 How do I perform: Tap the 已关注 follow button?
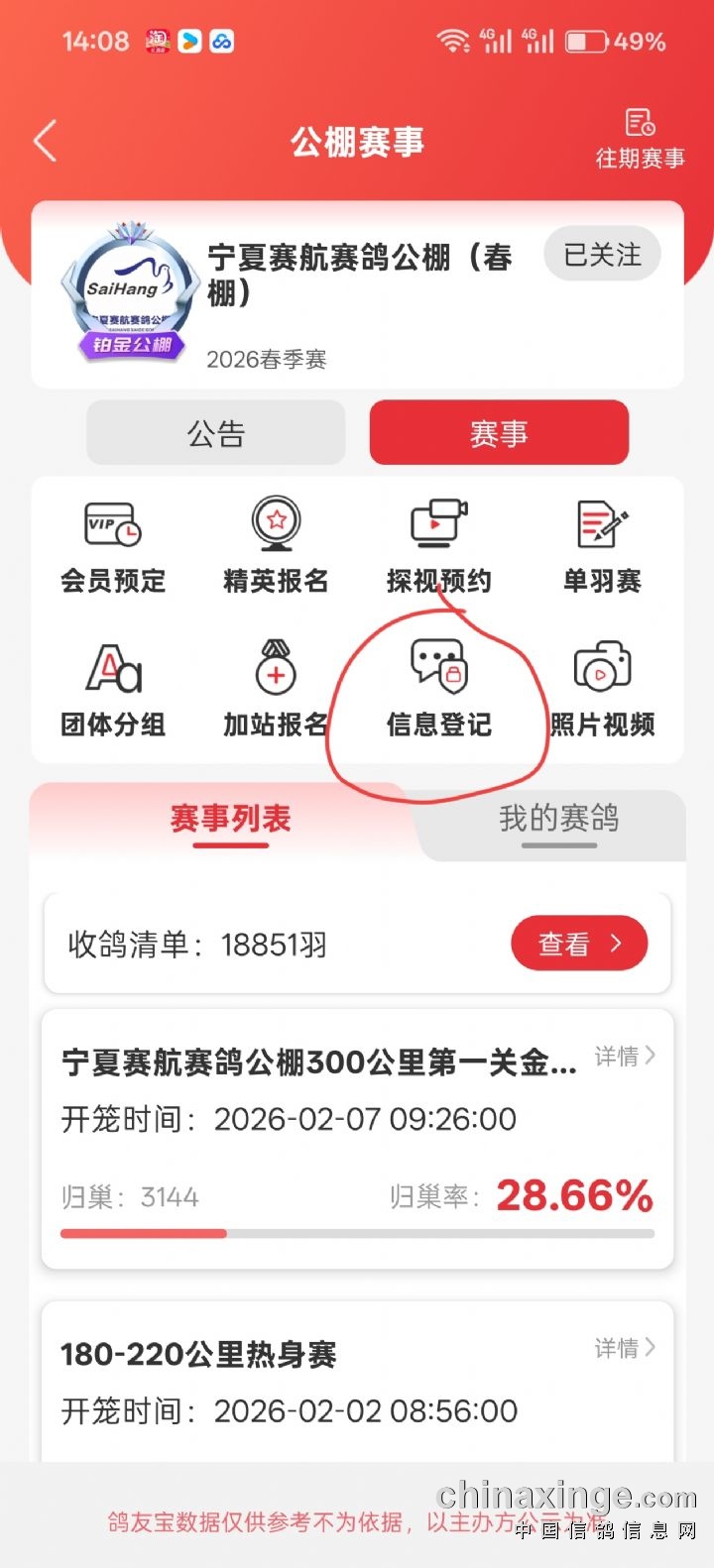[602, 256]
